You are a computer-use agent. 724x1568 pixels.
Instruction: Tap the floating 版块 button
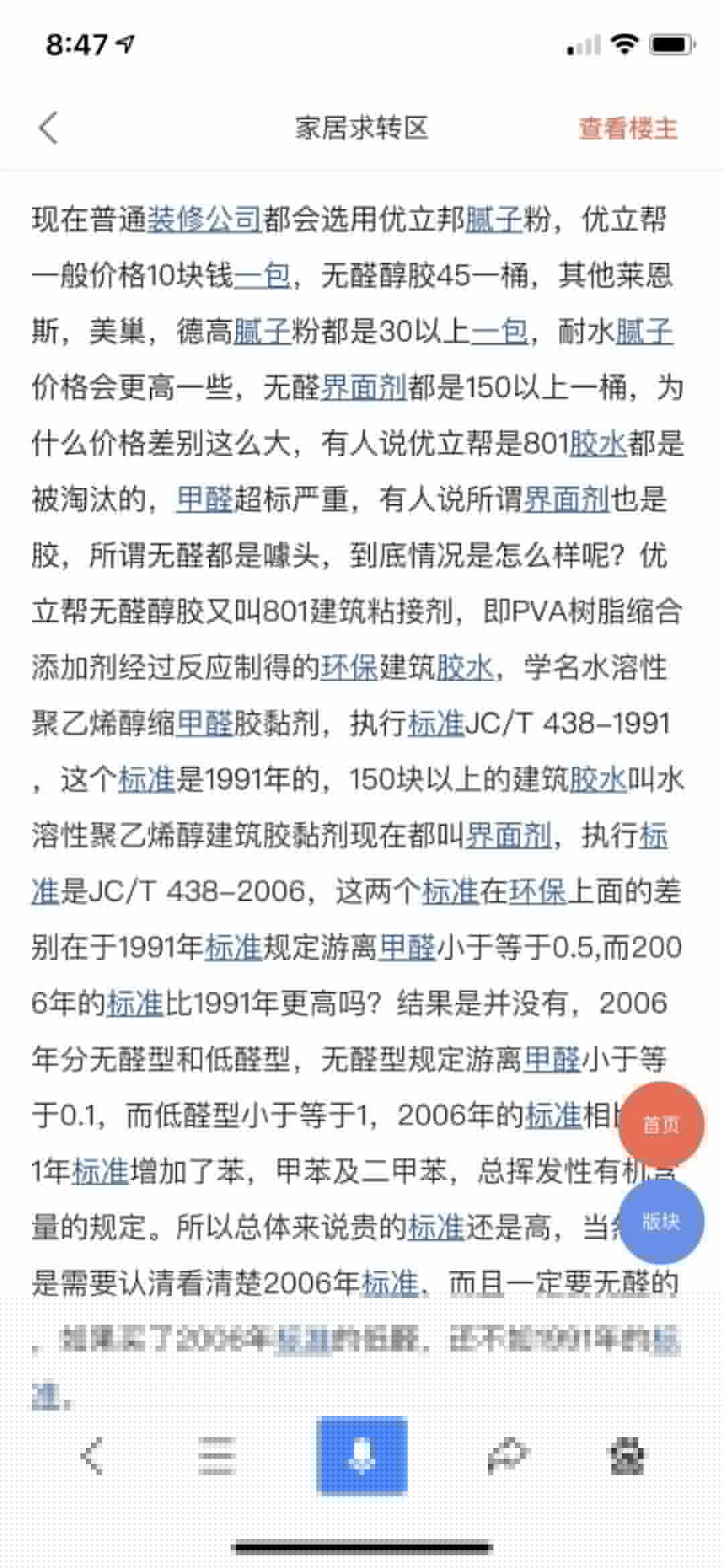(660, 1221)
